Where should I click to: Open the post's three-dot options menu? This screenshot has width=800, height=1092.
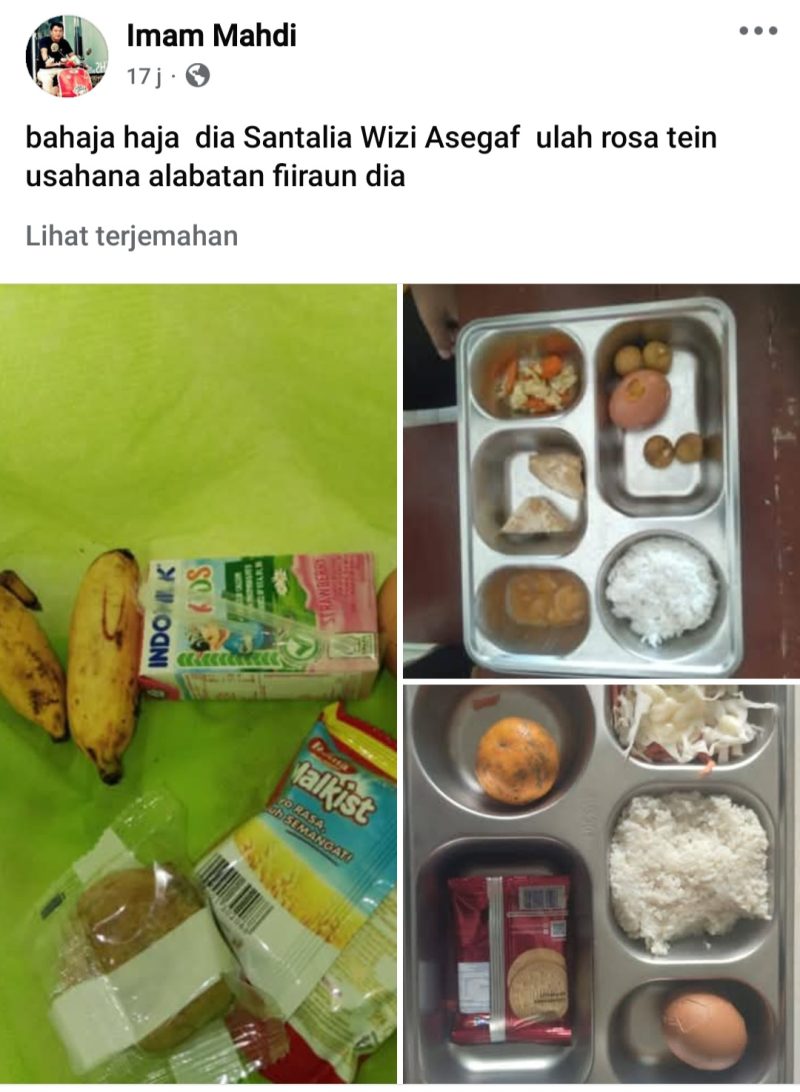click(x=758, y=31)
